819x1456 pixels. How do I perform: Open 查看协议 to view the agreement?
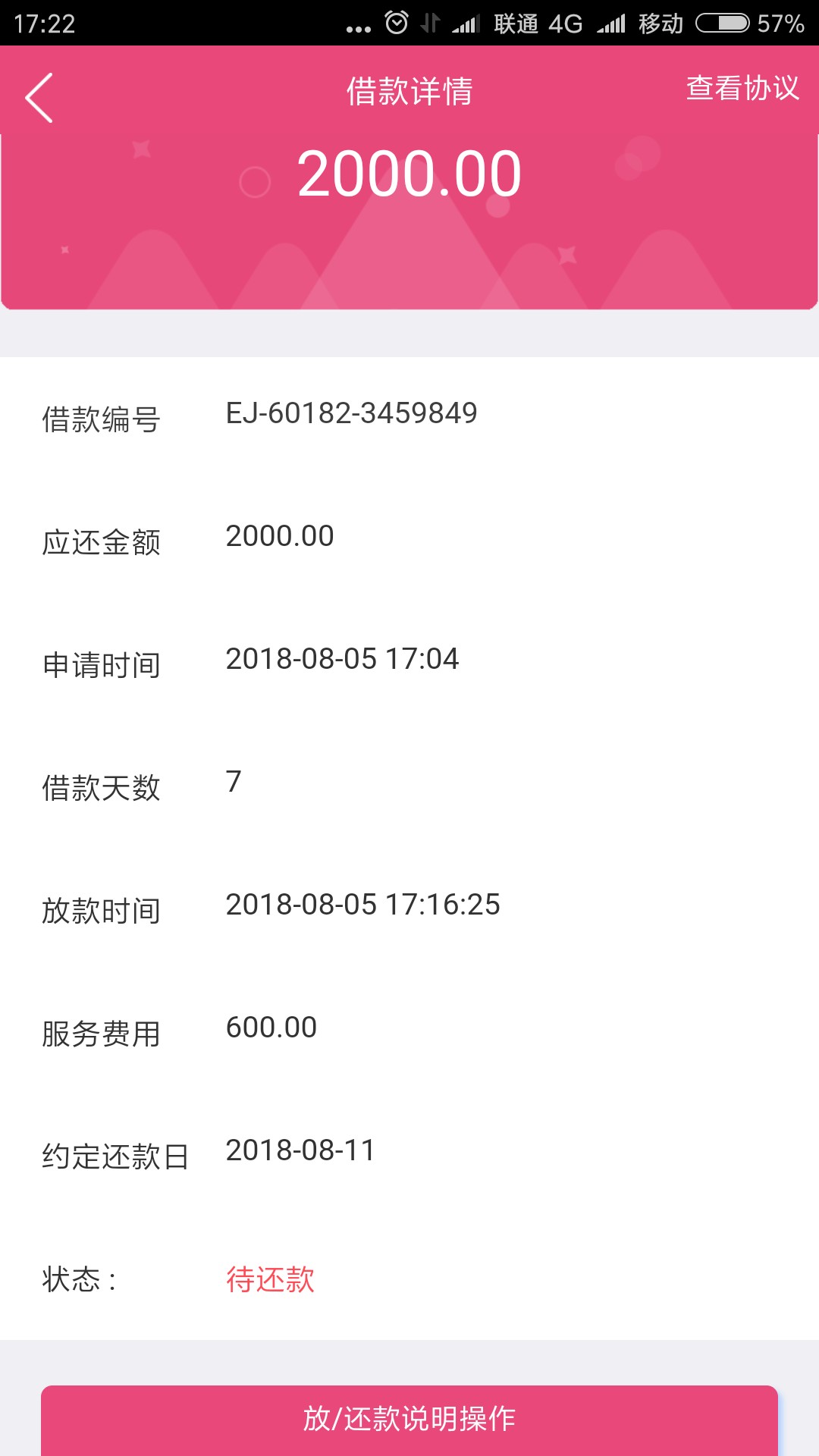[742, 89]
